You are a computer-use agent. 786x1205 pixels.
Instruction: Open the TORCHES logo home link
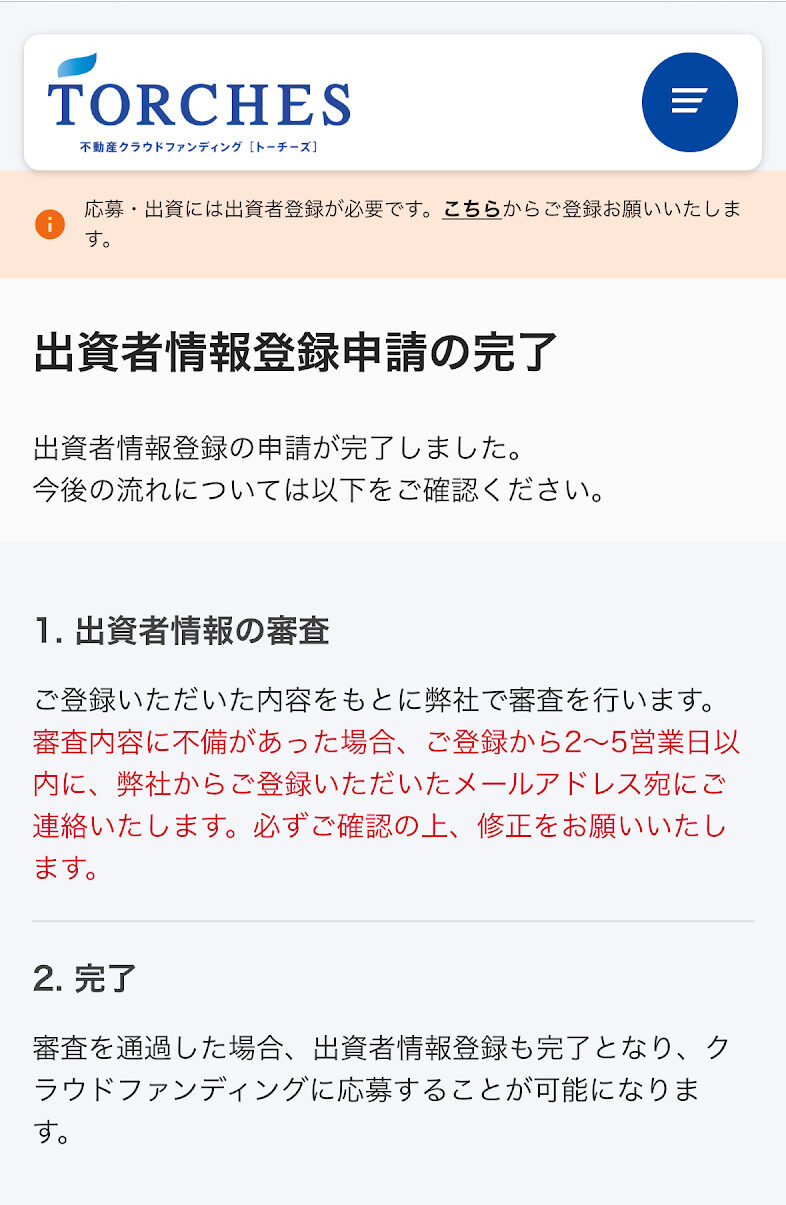199,103
